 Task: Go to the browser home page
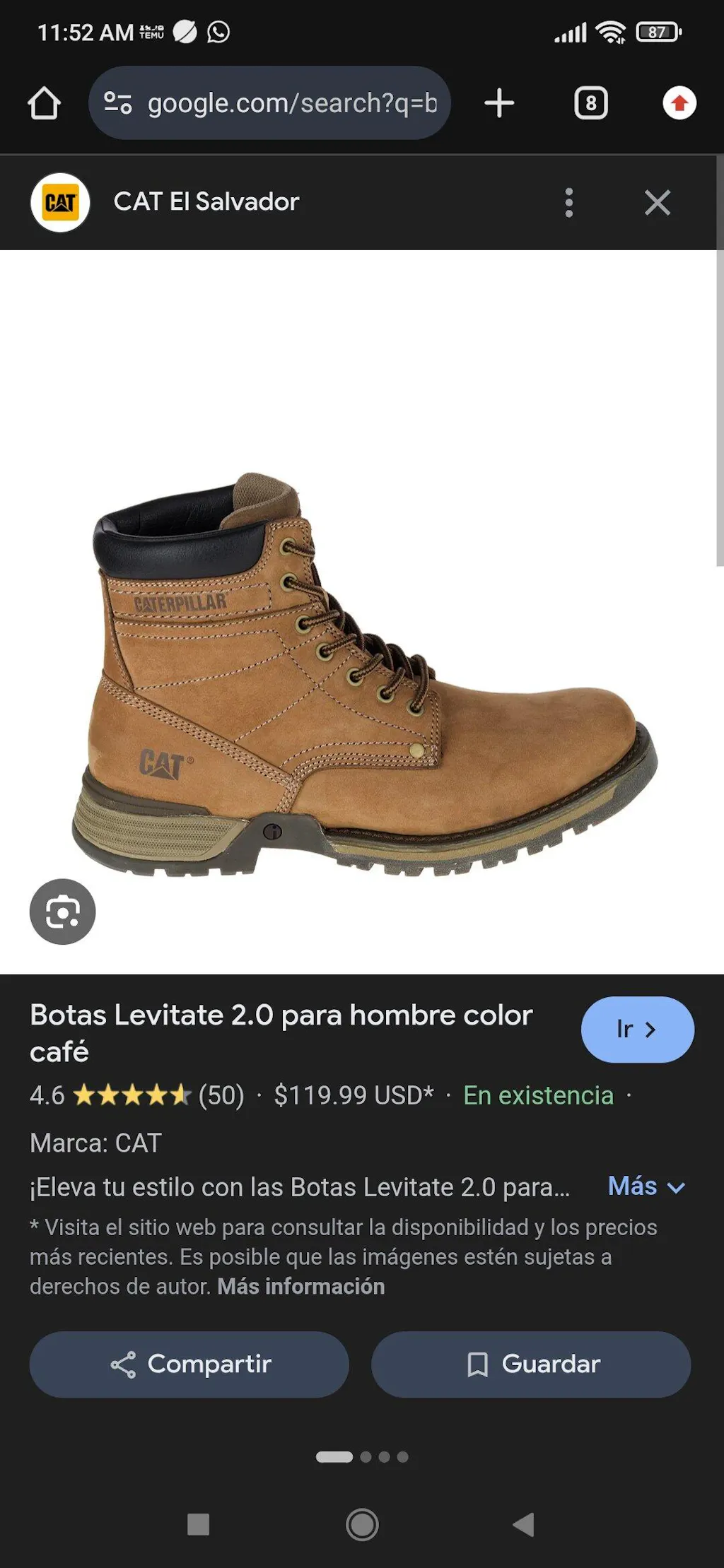[44, 103]
